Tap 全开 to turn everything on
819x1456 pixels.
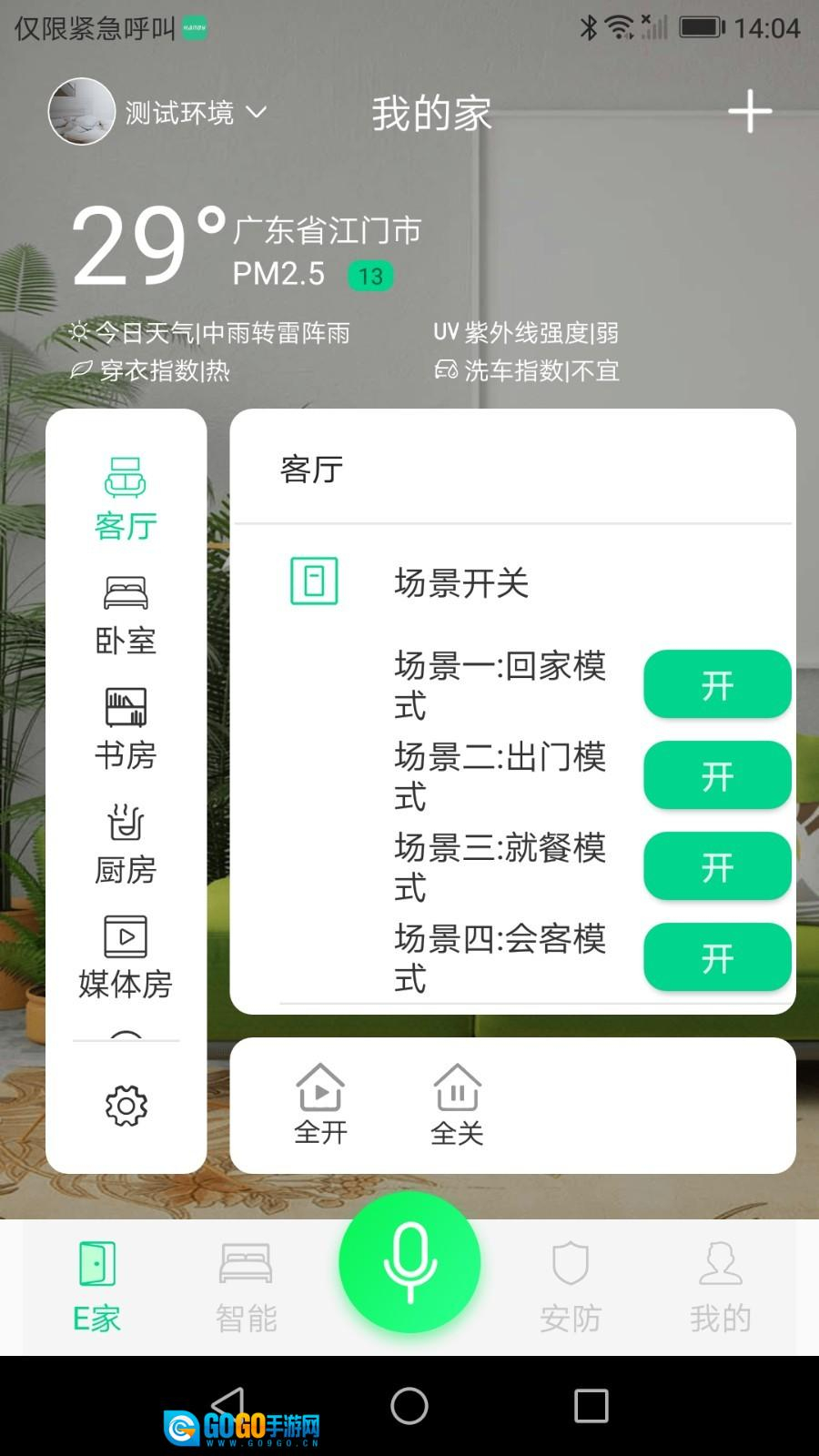click(x=320, y=1105)
